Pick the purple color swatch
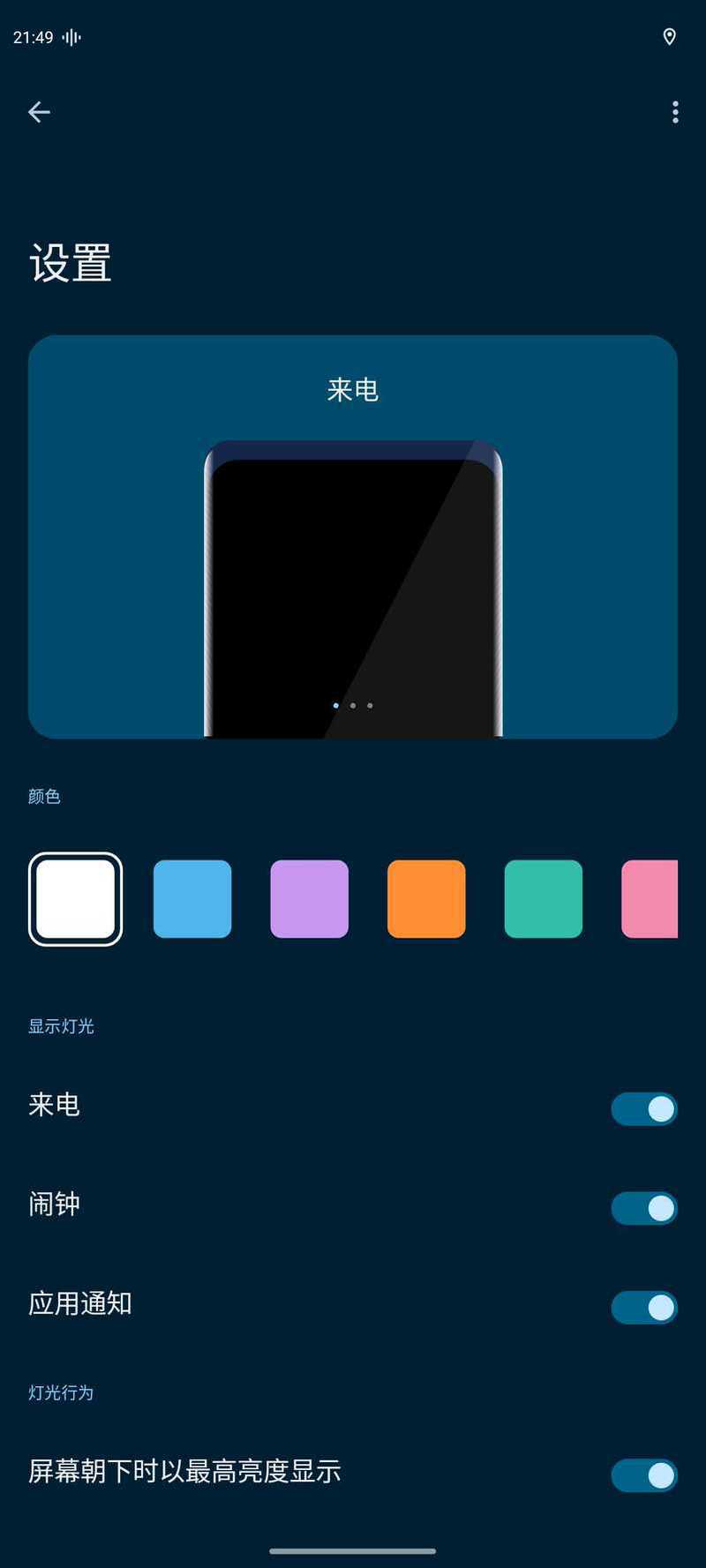This screenshot has width=706, height=1568. pos(310,899)
